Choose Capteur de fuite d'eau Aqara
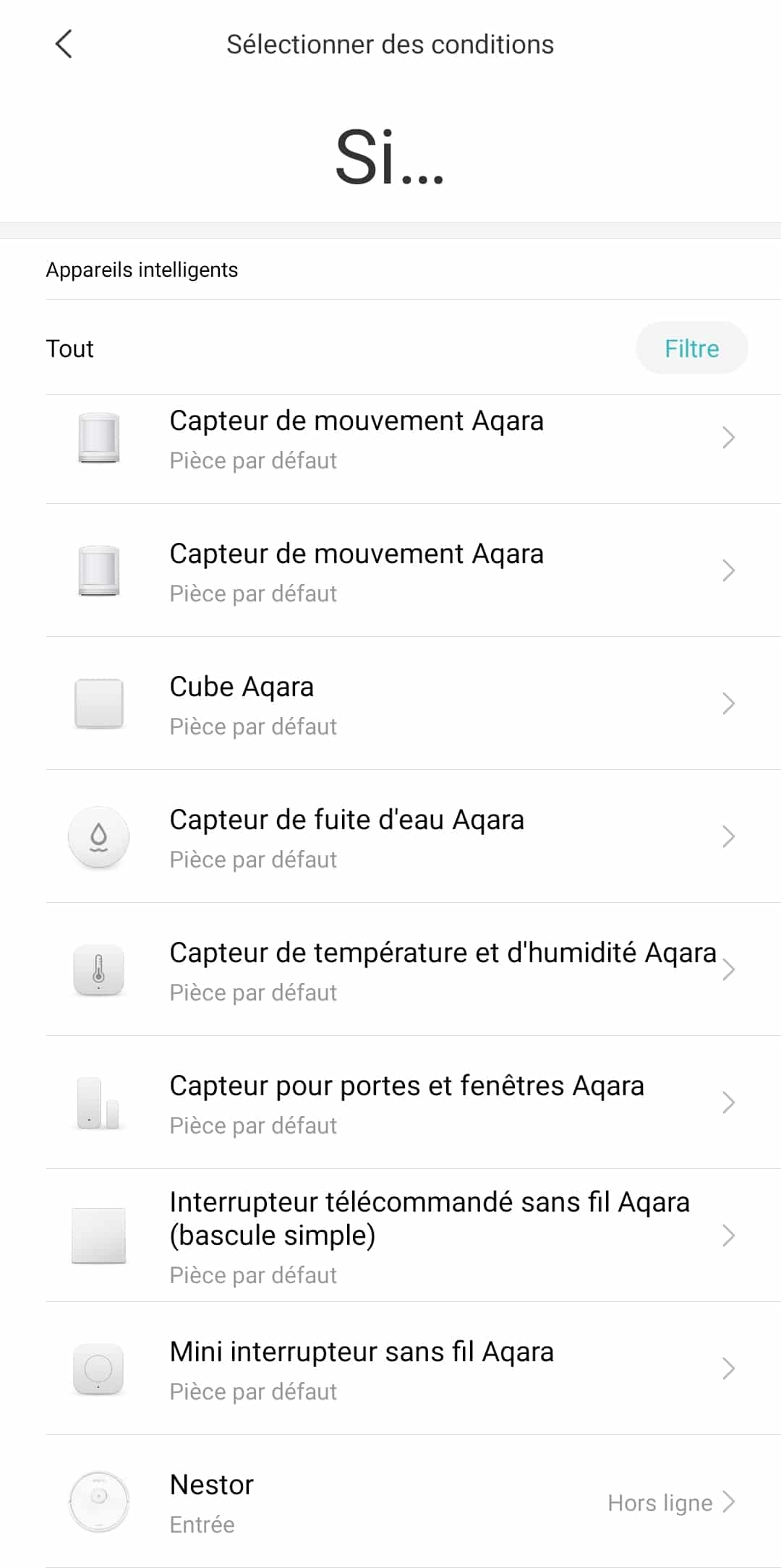This screenshot has height=1568, width=781. pos(390,836)
